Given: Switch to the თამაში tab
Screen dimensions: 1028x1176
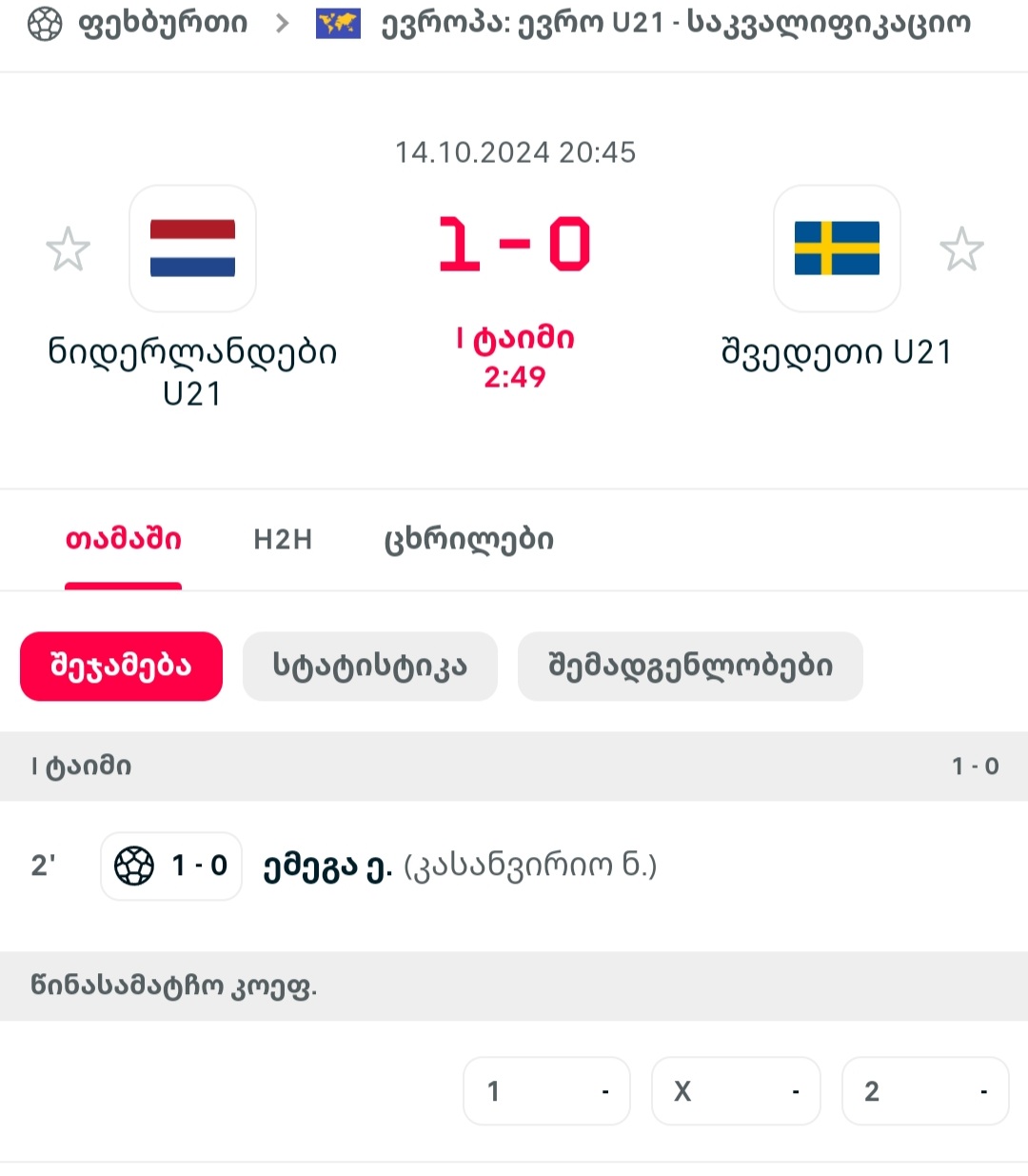Looking at the screenshot, I should [x=123, y=540].
